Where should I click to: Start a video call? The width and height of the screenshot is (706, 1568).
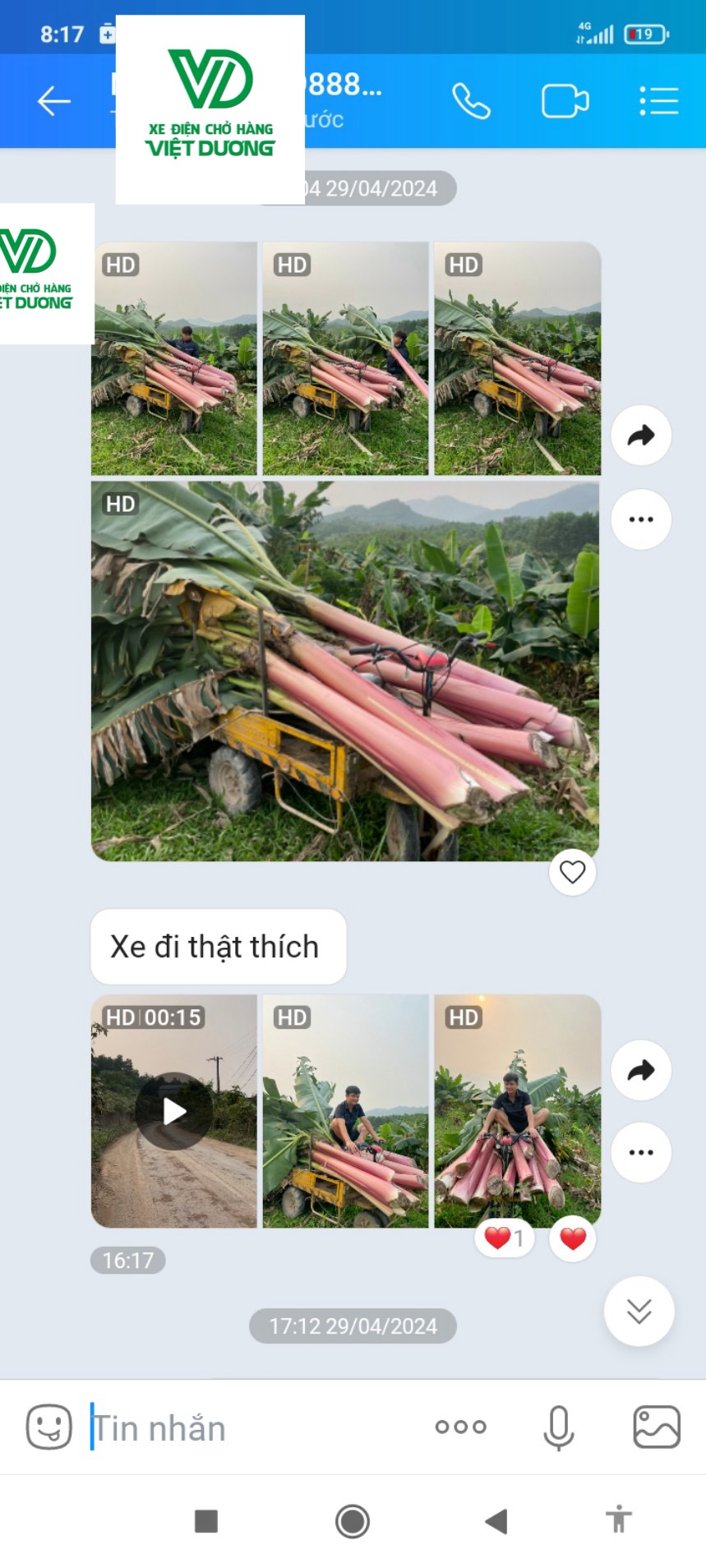coord(565,102)
